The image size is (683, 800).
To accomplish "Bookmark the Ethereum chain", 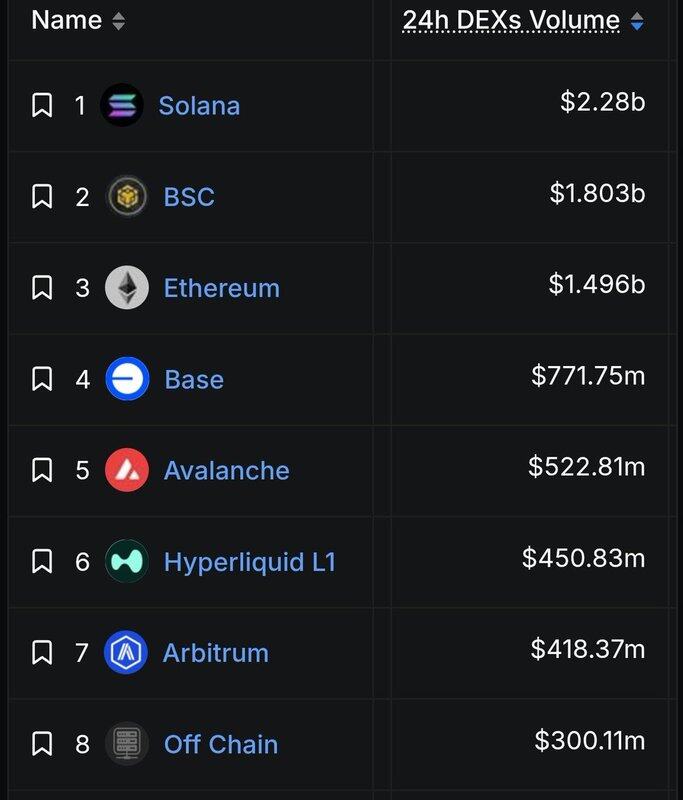I will coord(42,288).
